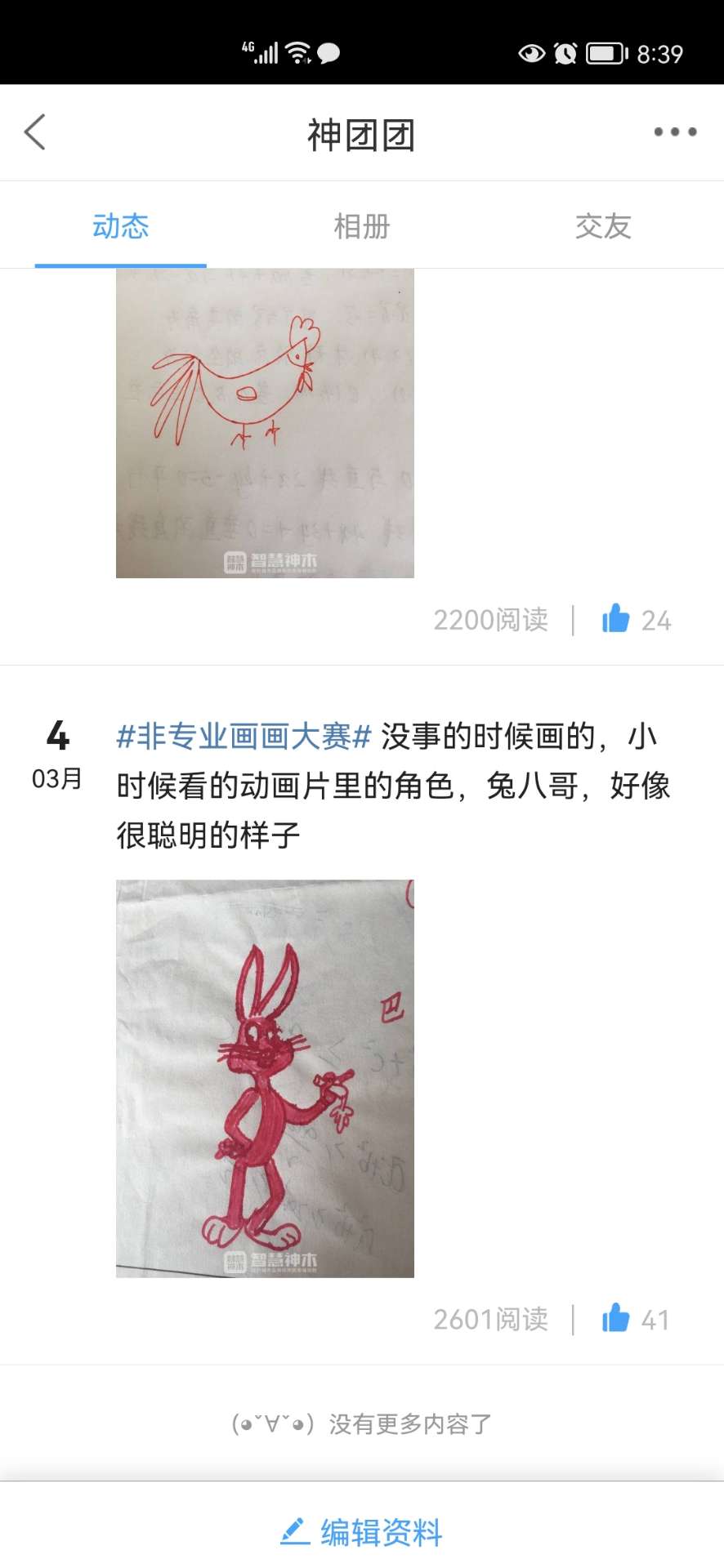View the Bugs Bunny drawing photo
The width and height of the screenshot is (724, 1568).
click(265, 1078)
